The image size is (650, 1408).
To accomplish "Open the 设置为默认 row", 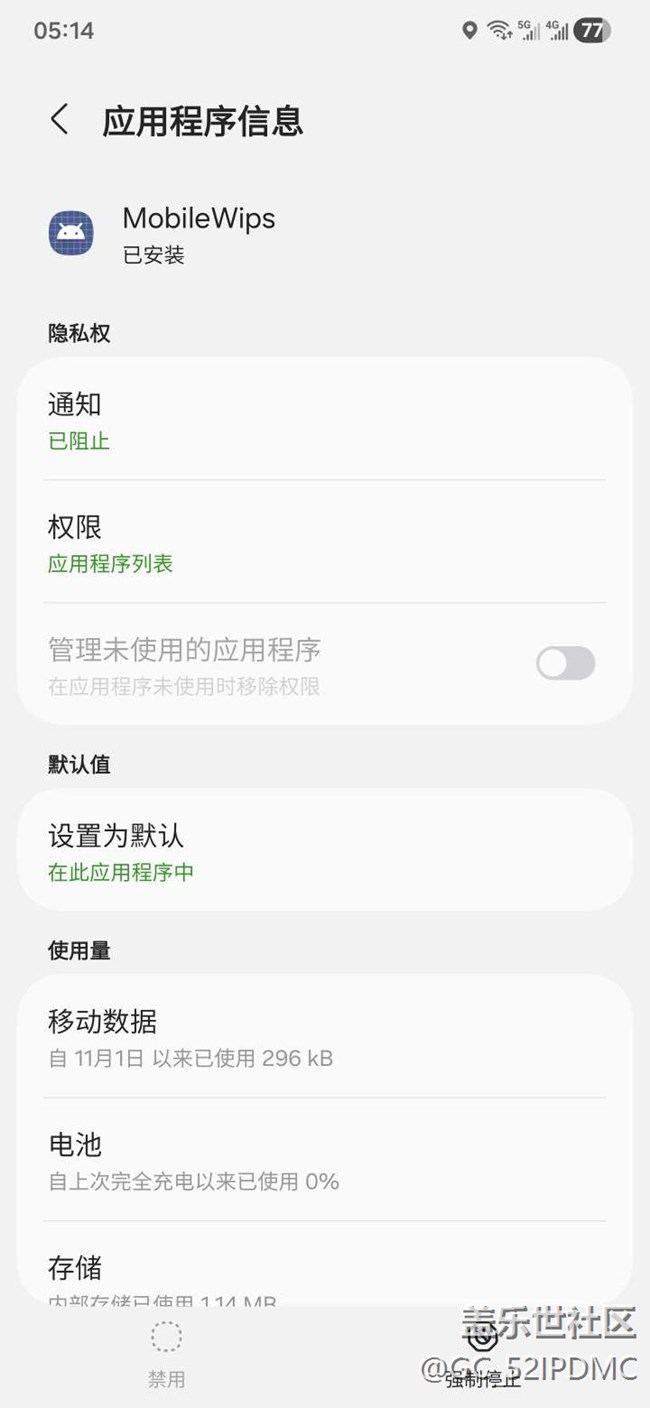I will pyautogui.click(x=325, y=851).
